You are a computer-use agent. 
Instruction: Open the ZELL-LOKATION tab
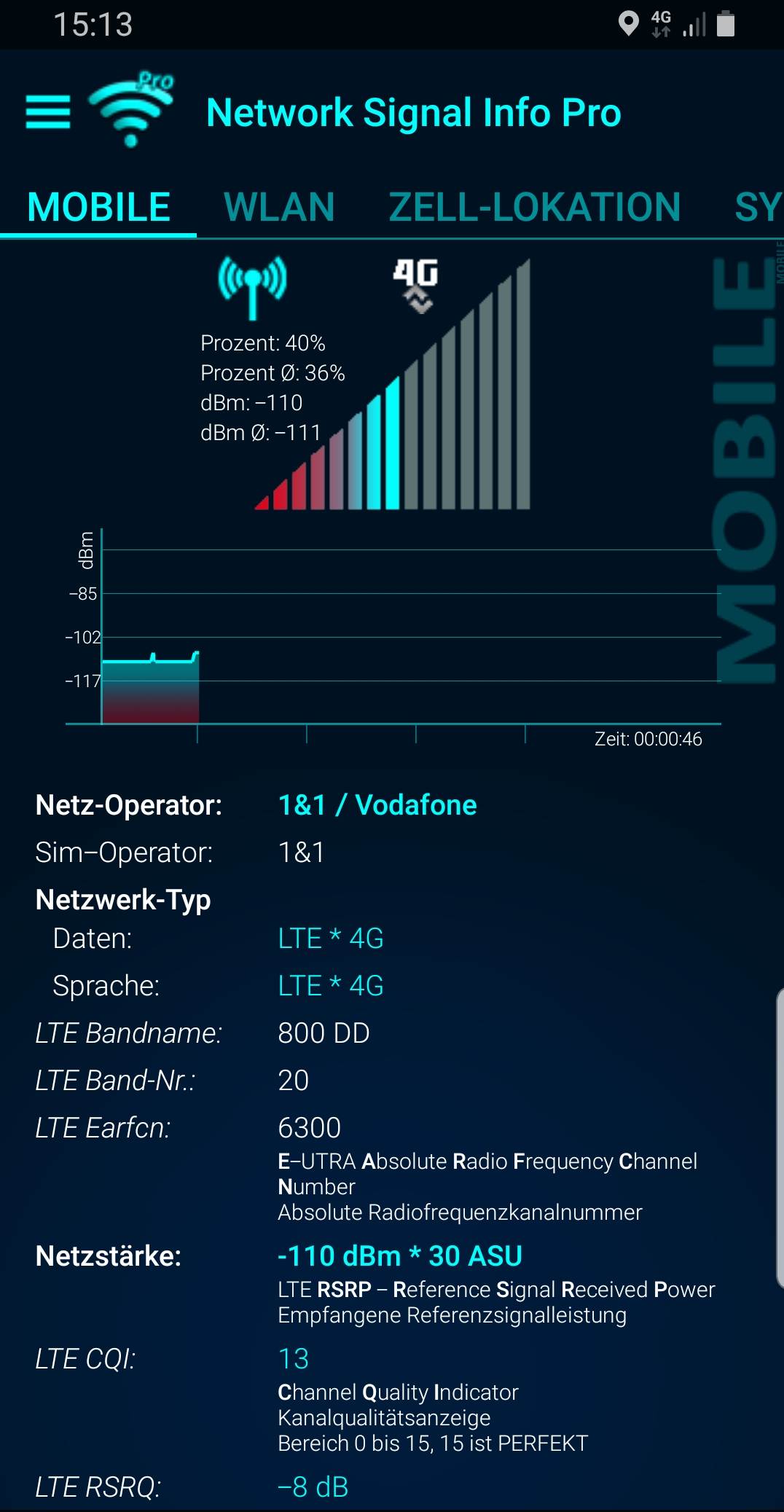point(535,207)
